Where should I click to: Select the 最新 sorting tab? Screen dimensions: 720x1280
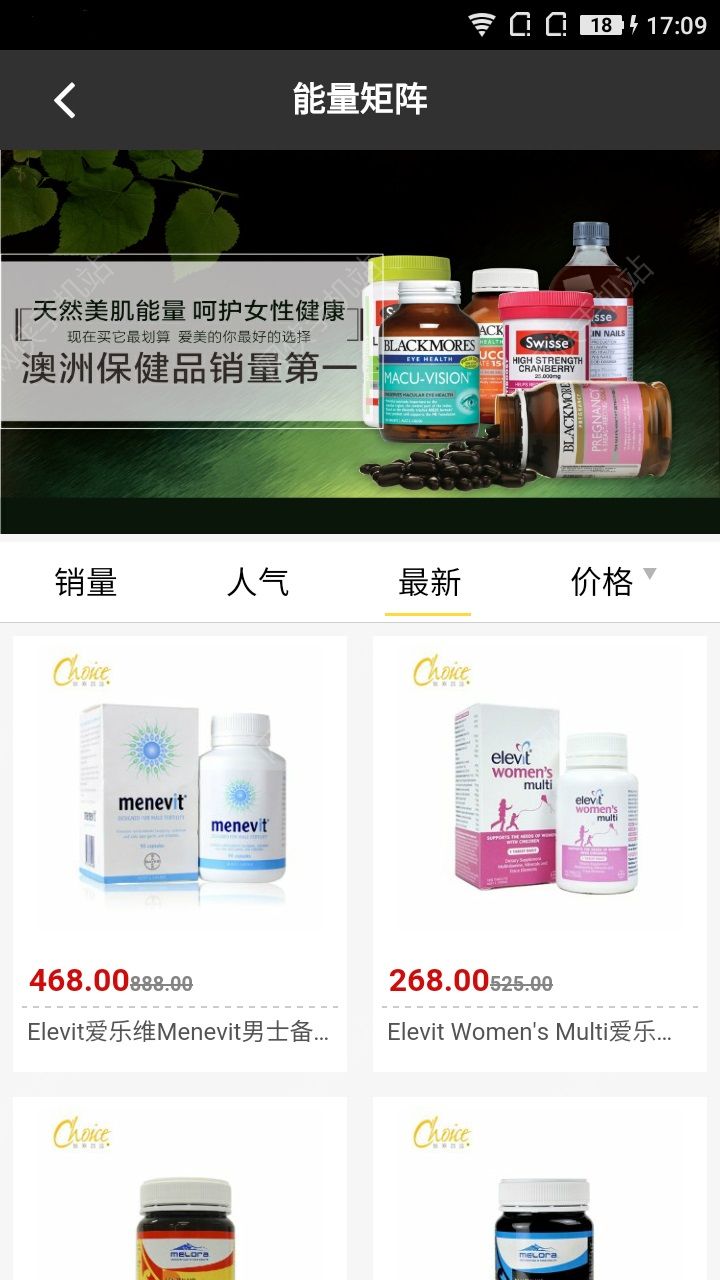pyautogui.click(x=429, y=582)
